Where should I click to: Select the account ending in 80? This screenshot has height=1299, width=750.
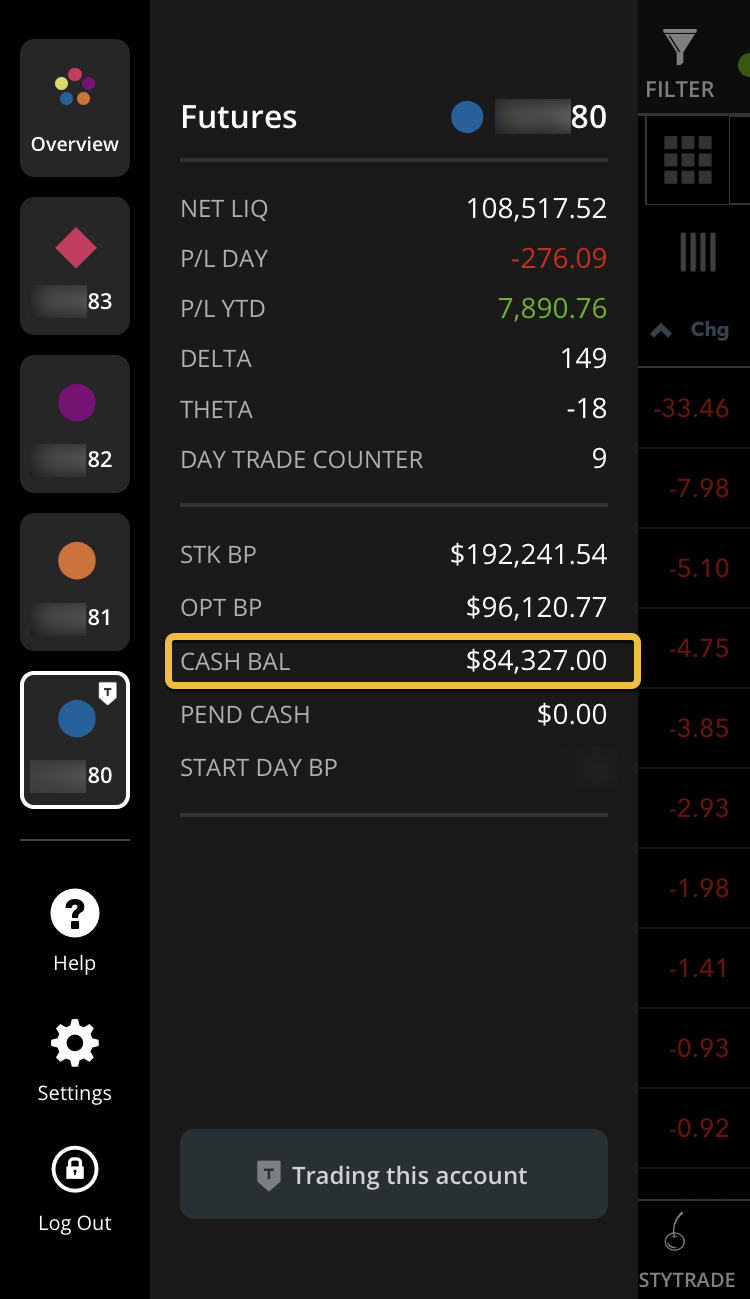point(74,740)
